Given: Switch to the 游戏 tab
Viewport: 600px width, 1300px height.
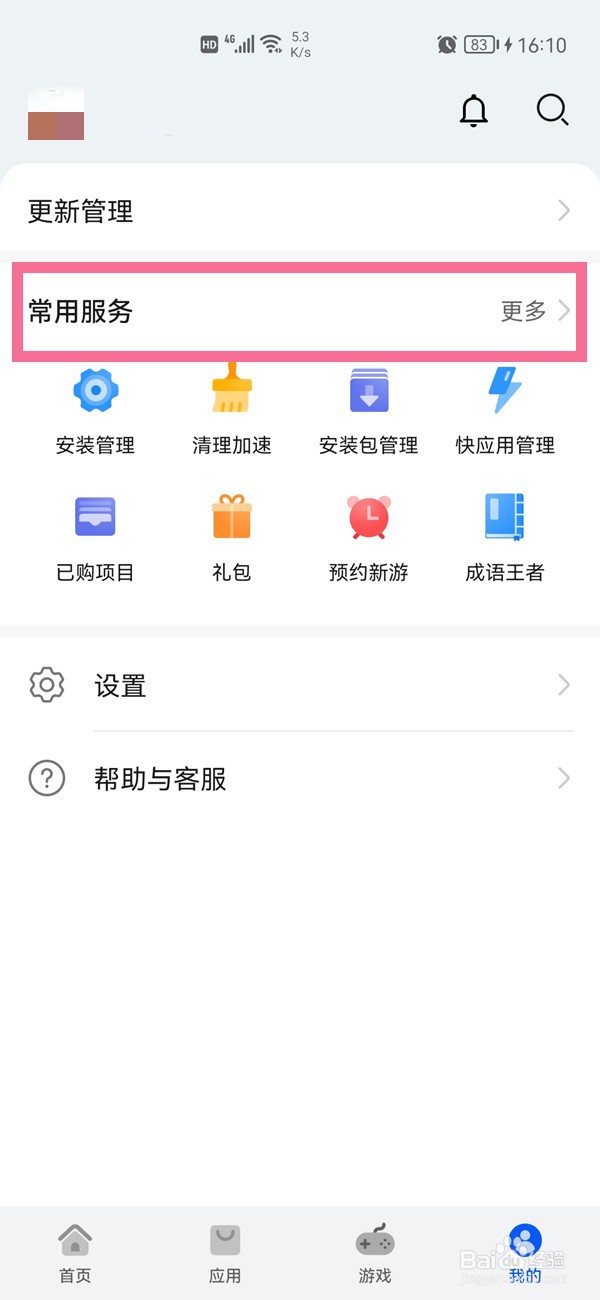Looking at the screenshot, I should point(375,1253).
